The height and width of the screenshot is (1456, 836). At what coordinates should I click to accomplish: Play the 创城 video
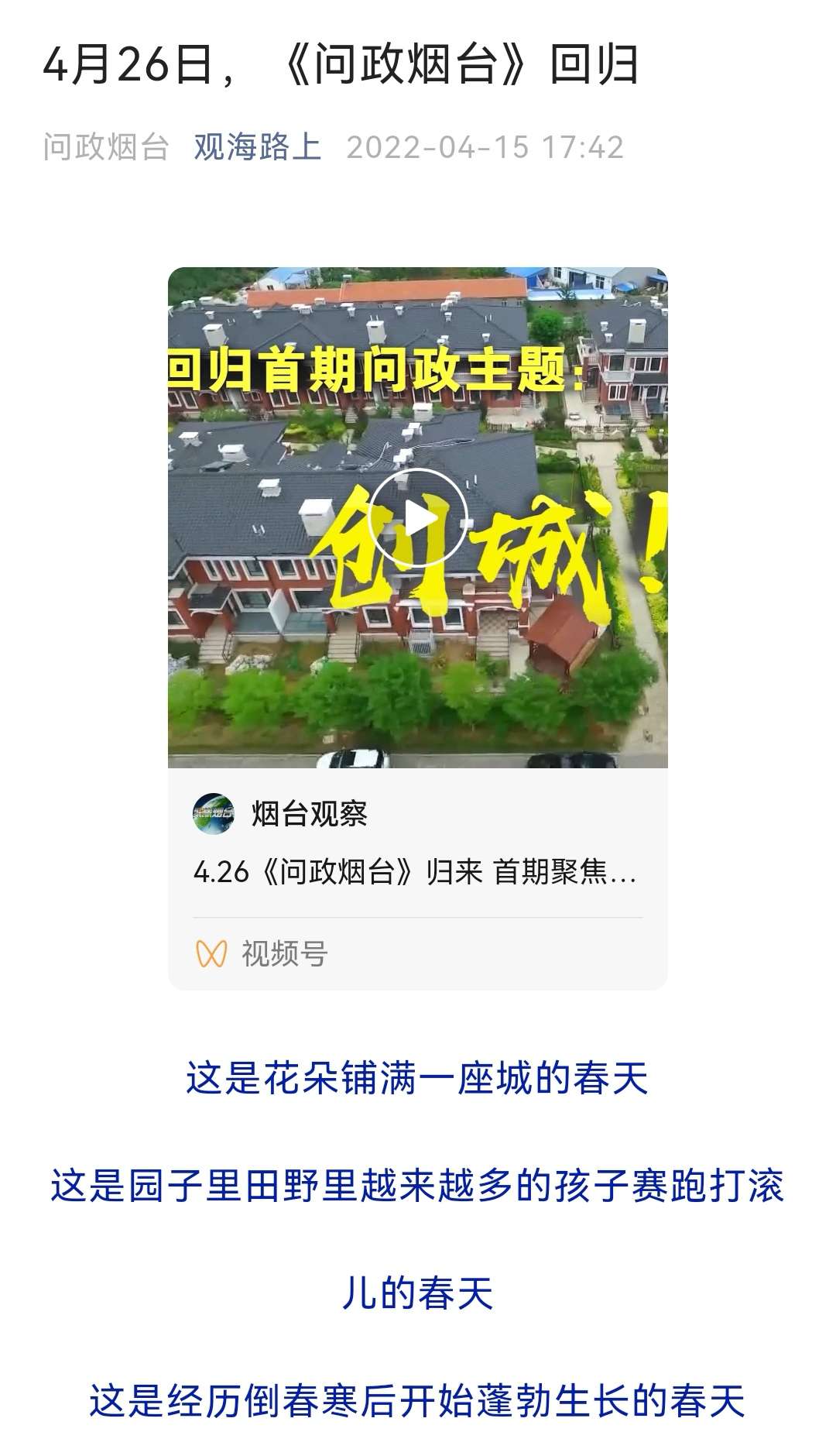click(418, 517)
